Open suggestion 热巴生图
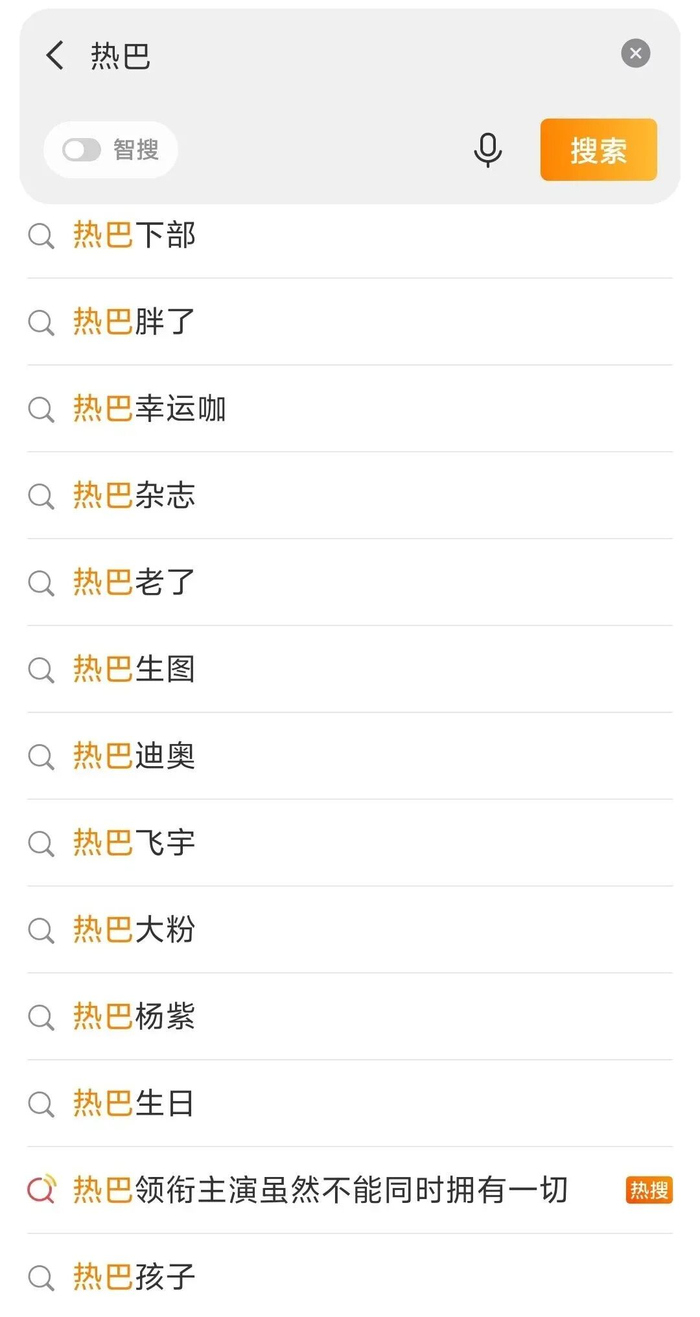Screen dimensions: 700x1317 pos(350,669)
